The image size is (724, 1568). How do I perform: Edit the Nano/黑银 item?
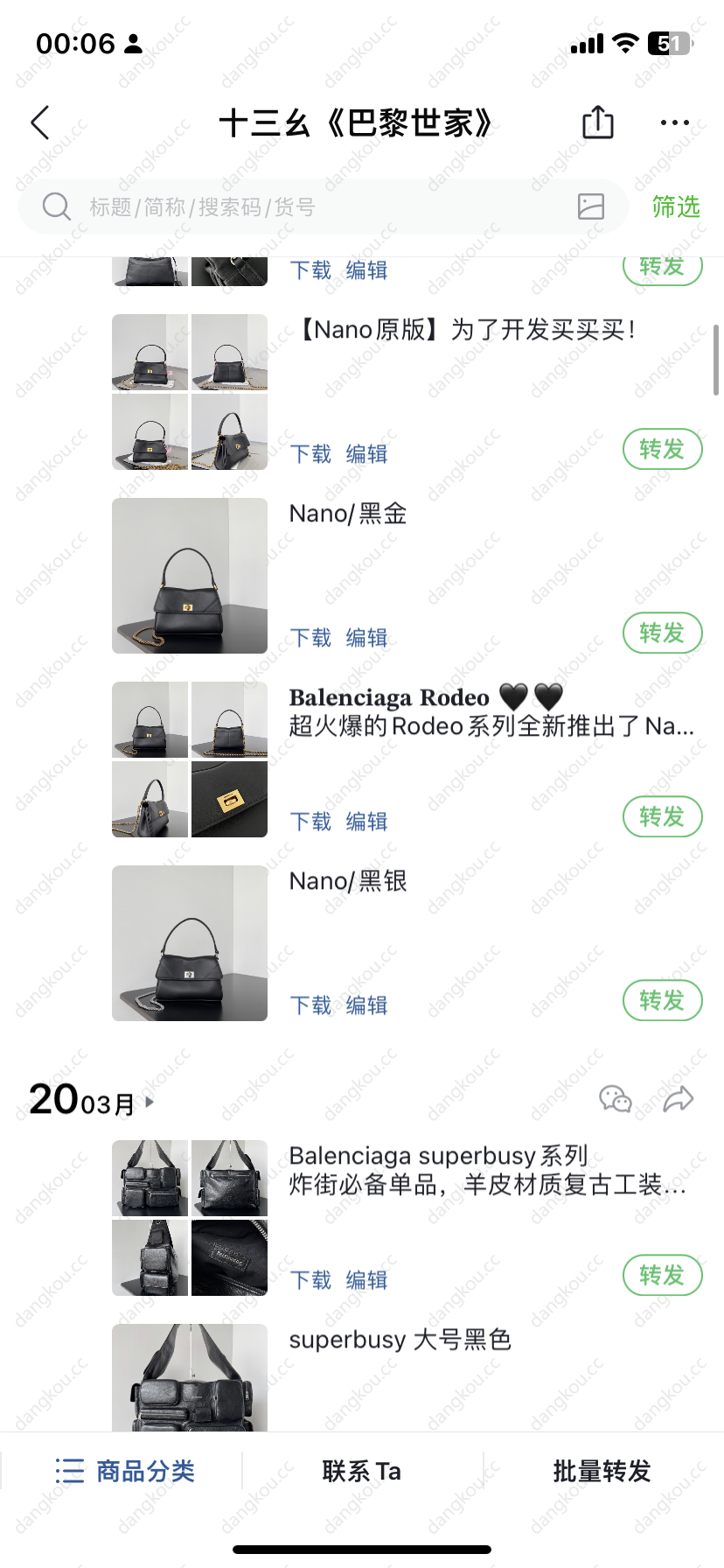[x=366, y=1005]
